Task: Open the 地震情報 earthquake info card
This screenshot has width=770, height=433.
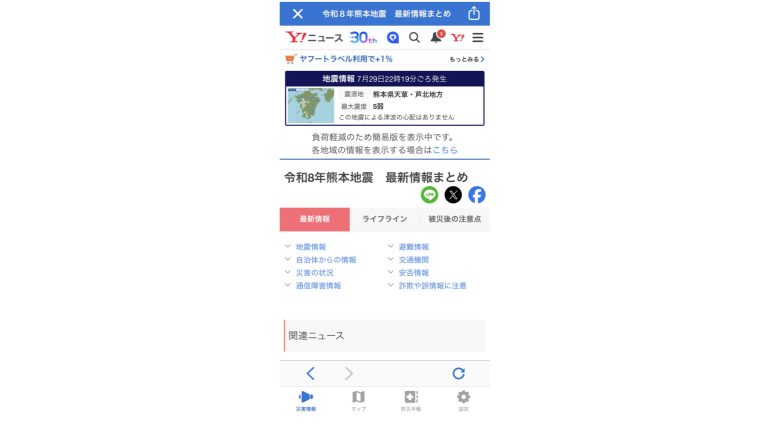Action: (x=385, y=98)
